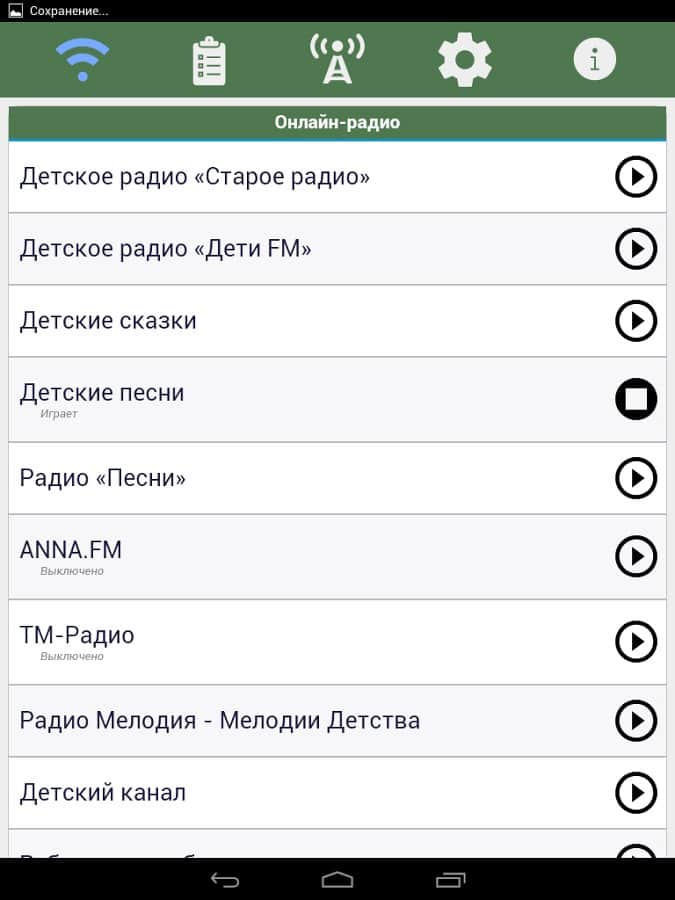The width and height of the screenshot is (675, 900).
Task: Open settings gear icon
Action: click(x=465, y=60)
